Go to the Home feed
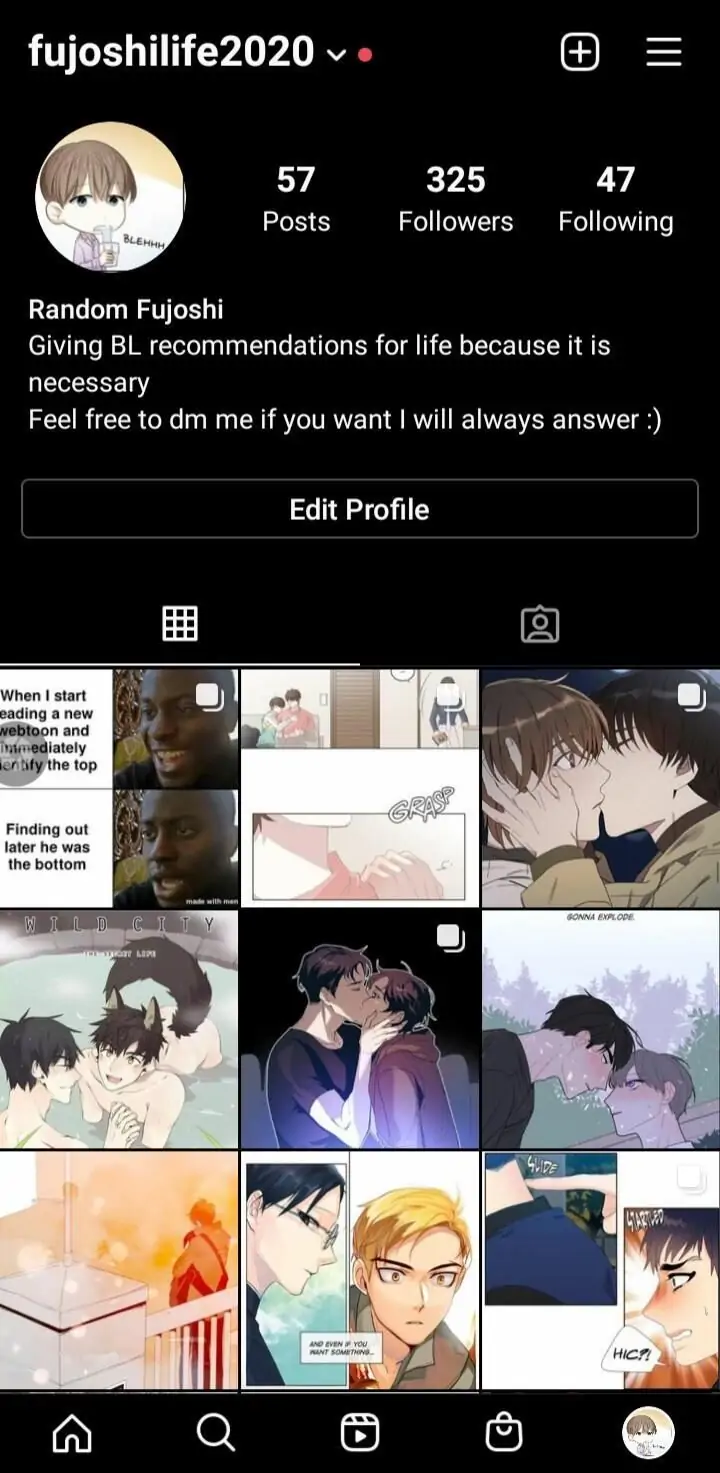 72,1434
